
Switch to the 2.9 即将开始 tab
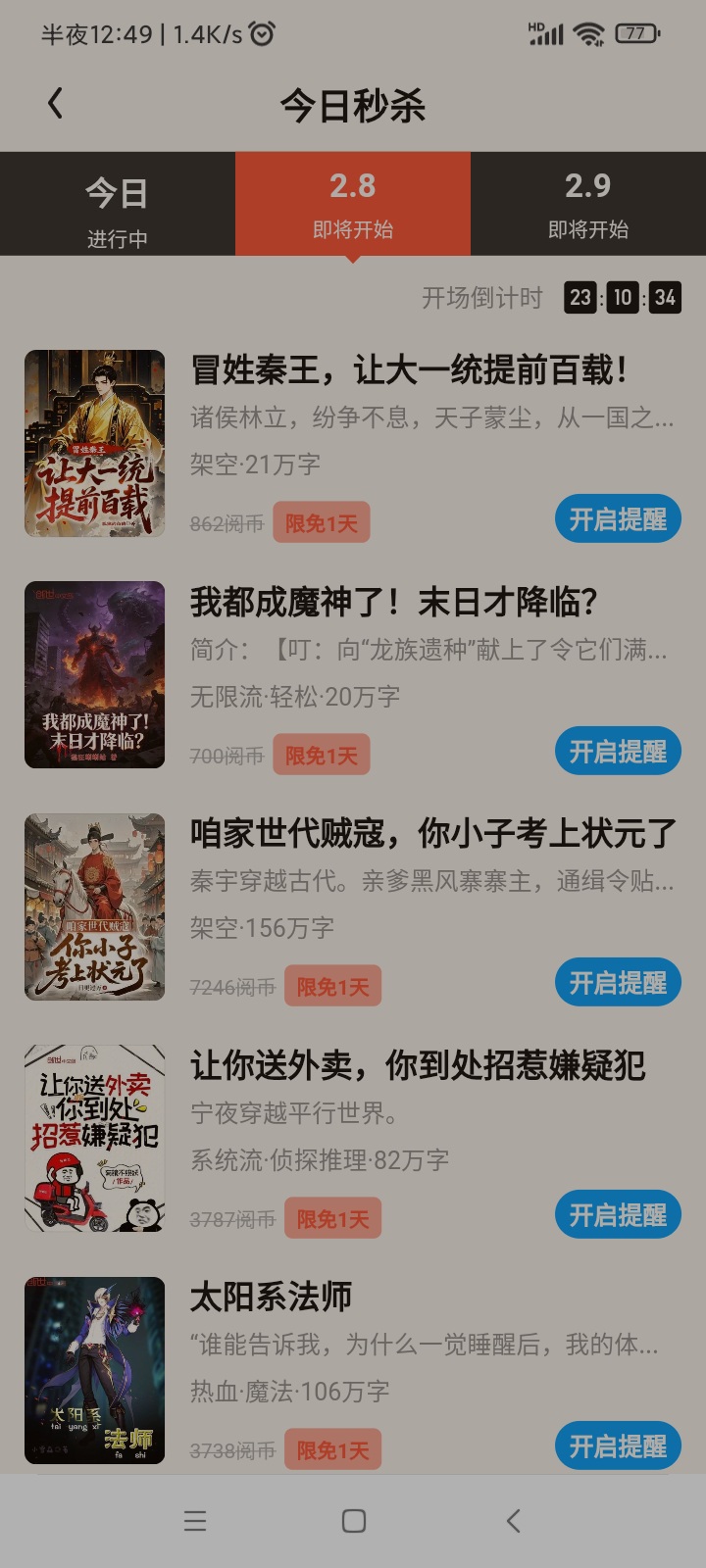click(x=588, y=205)
